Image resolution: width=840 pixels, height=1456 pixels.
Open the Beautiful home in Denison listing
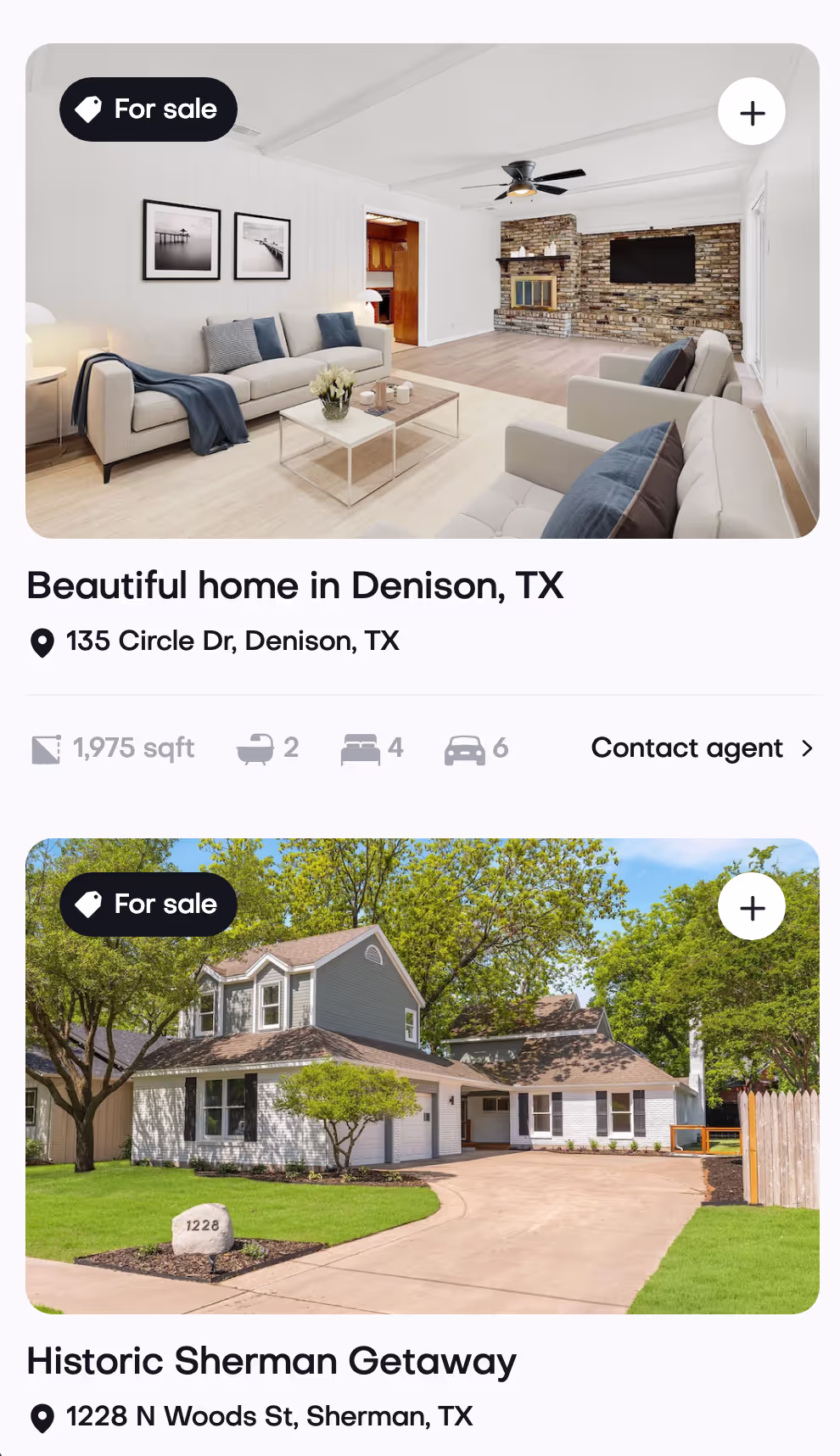295,585
